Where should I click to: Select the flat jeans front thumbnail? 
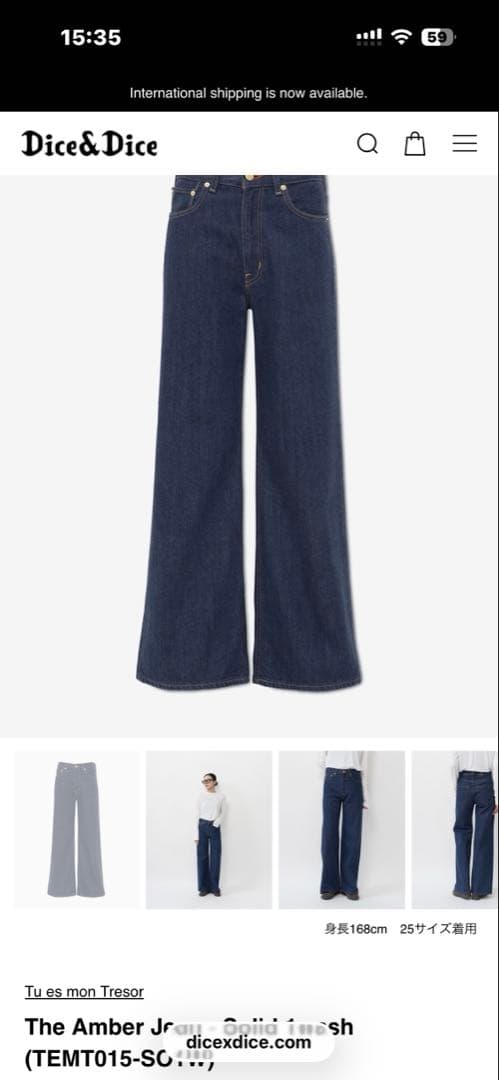pos(77,830)
